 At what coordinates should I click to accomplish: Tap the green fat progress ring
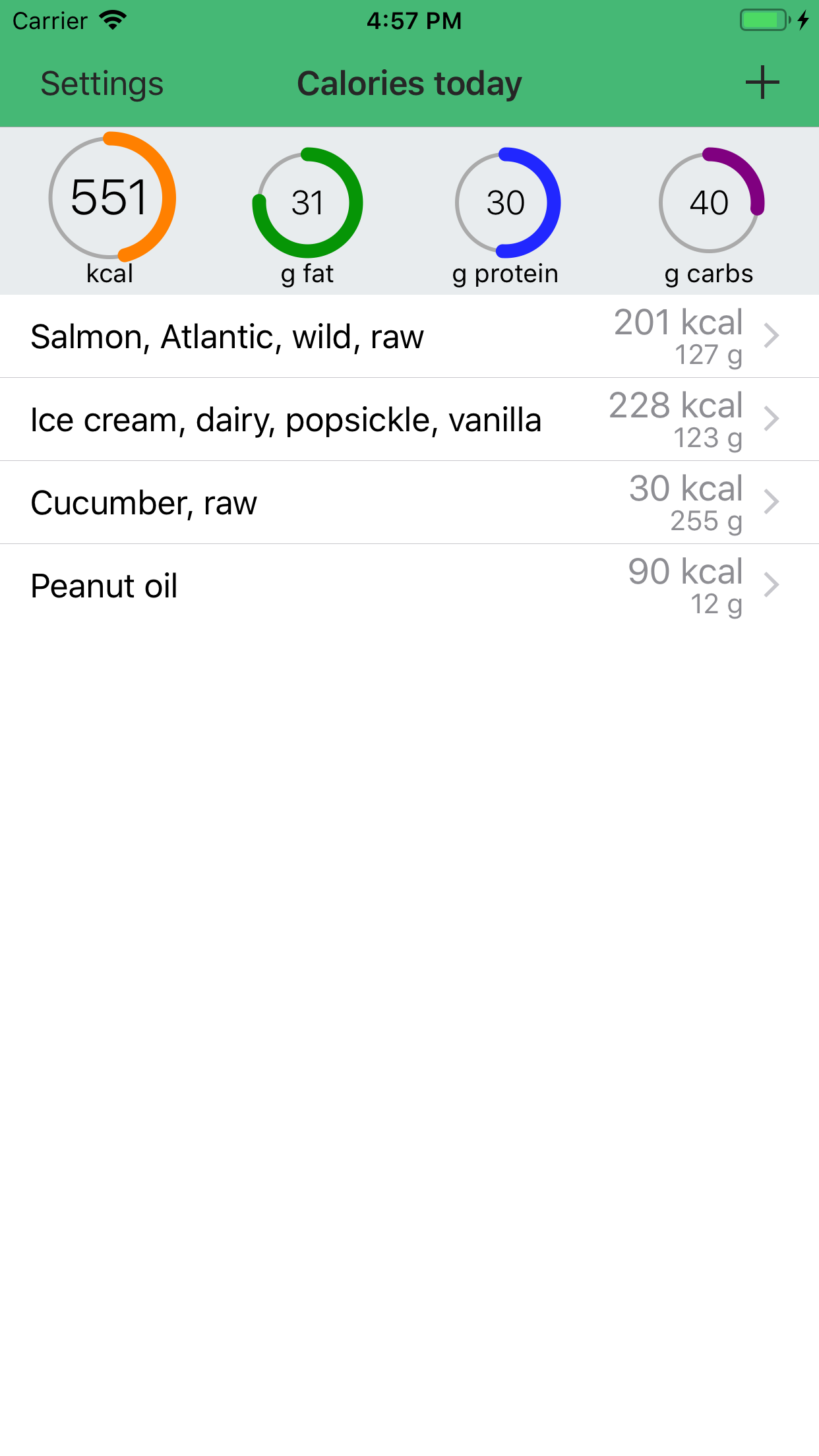click(x=309, y=204)
